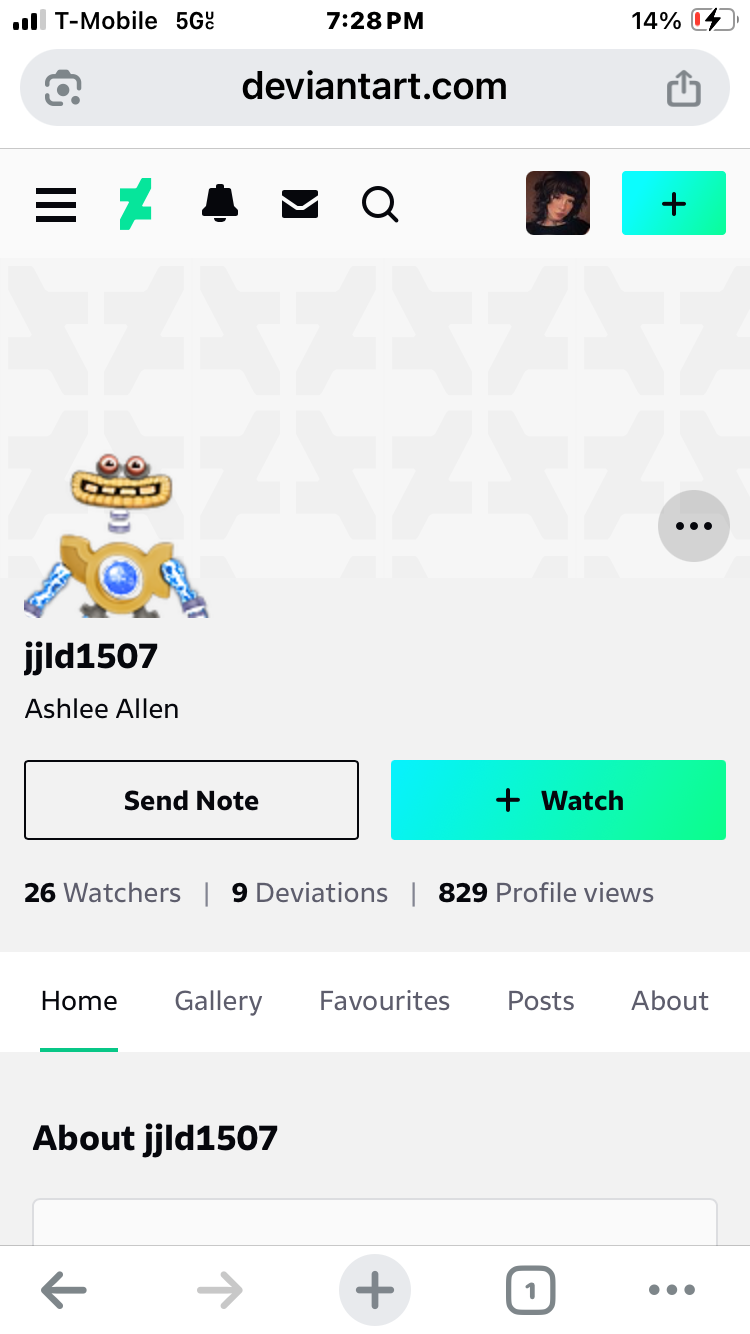Open the browser tab switcher

tap(530, 1291)
